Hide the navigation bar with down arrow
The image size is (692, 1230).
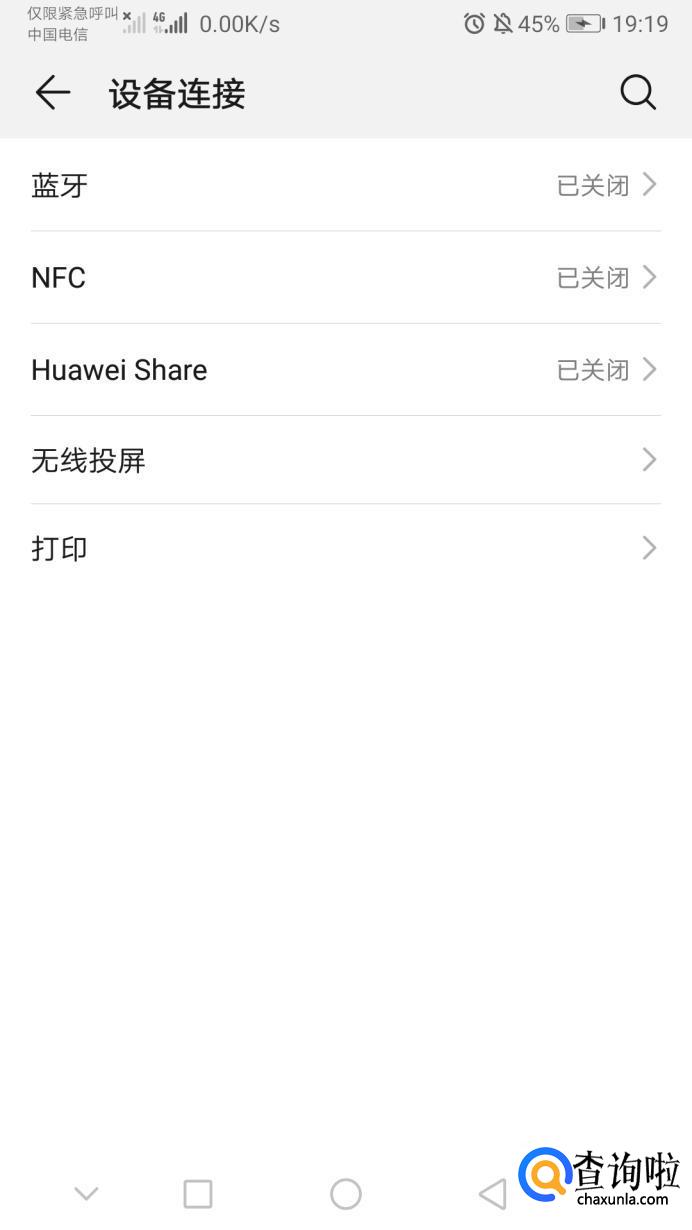pos(86,1193)
